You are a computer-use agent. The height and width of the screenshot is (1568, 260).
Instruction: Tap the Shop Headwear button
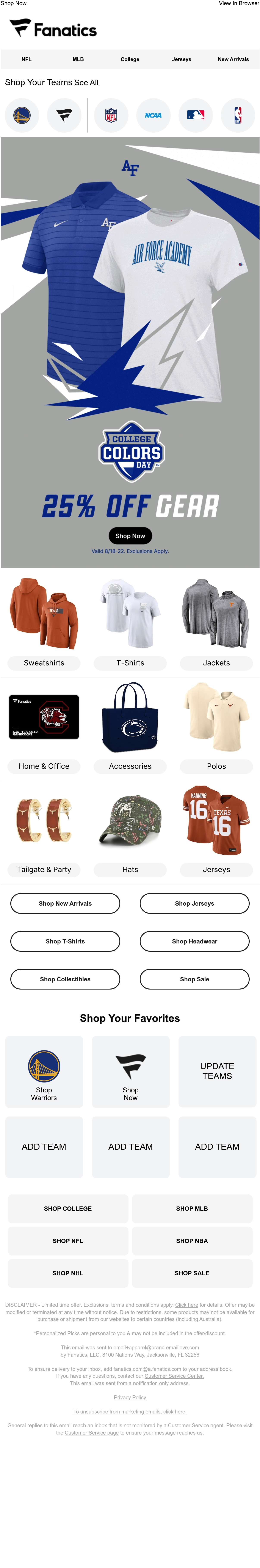(195, 941)
